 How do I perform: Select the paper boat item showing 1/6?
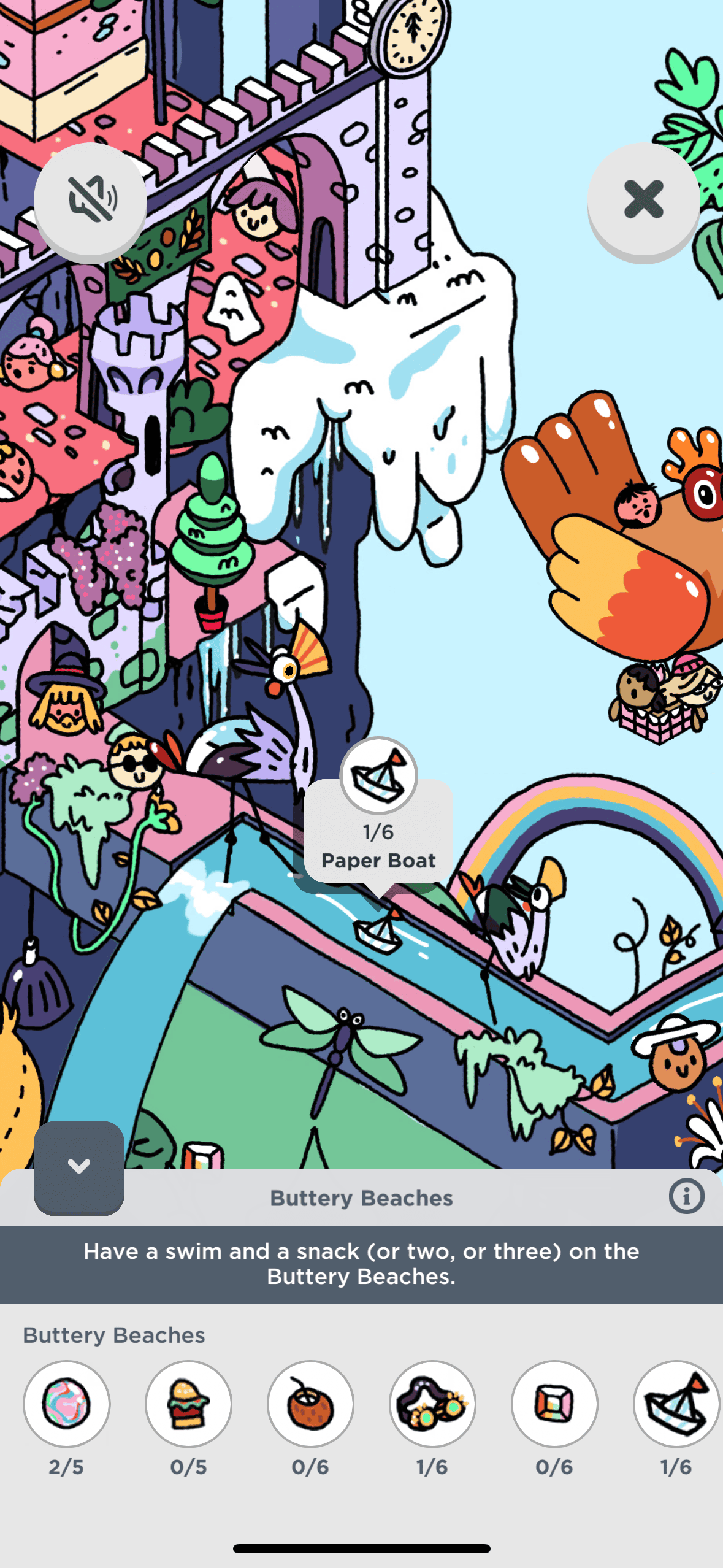(x=676, y=1404)
